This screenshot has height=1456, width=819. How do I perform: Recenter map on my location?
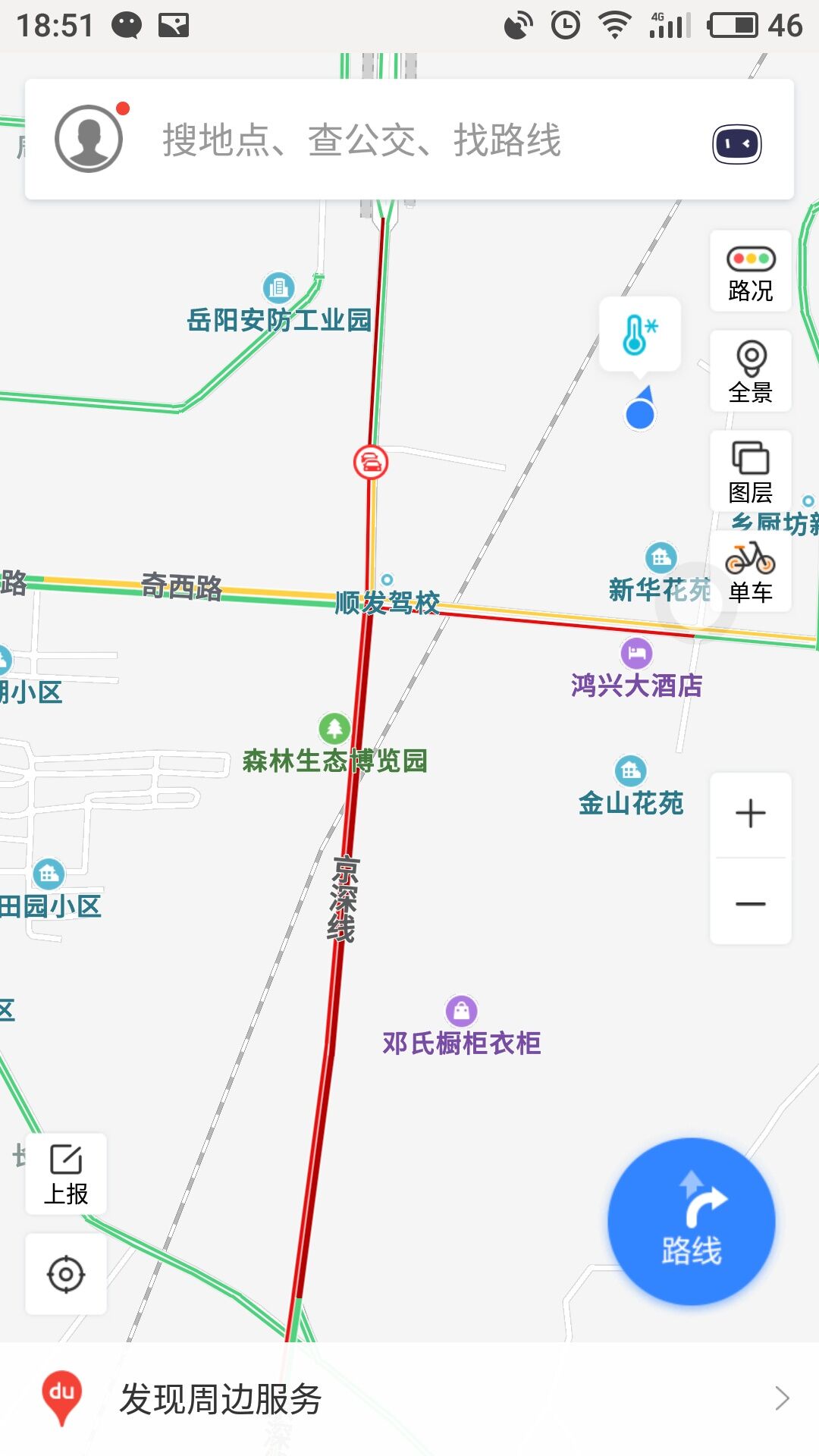click(66, 1274)
